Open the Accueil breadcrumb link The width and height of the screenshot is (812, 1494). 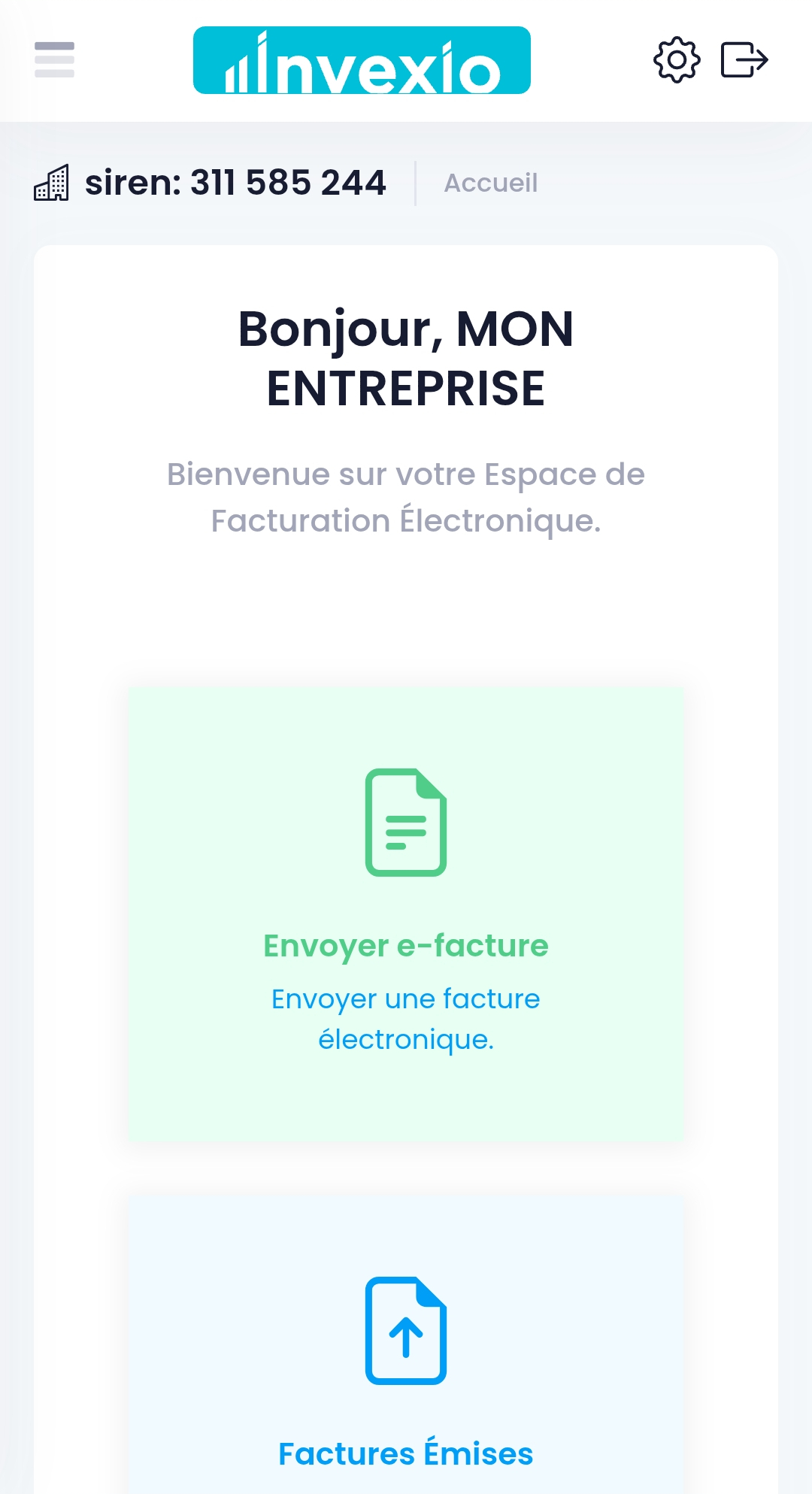point(490,183)
